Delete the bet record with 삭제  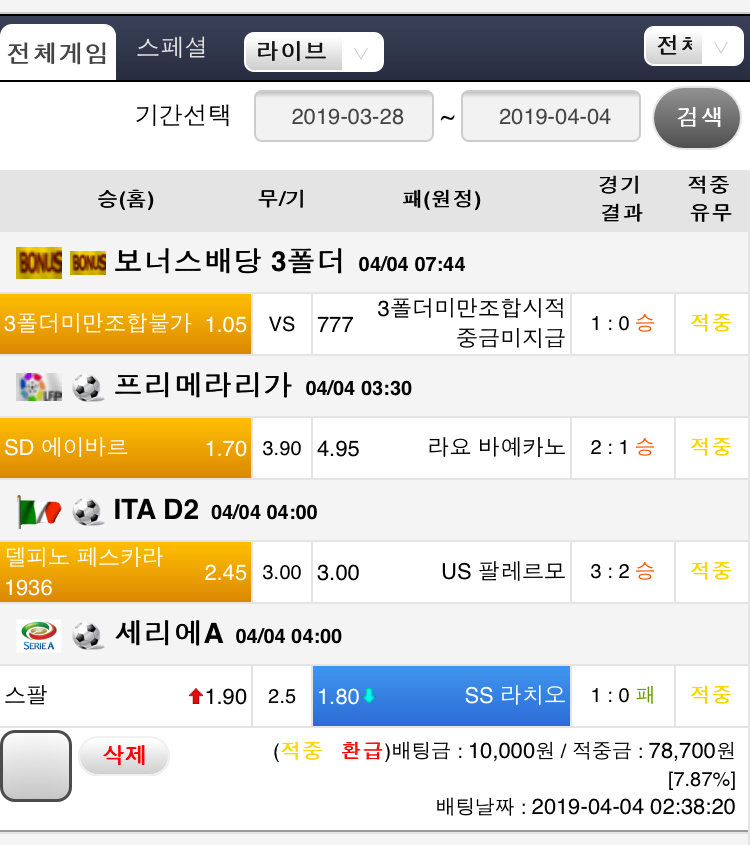(x=124, y=755)
